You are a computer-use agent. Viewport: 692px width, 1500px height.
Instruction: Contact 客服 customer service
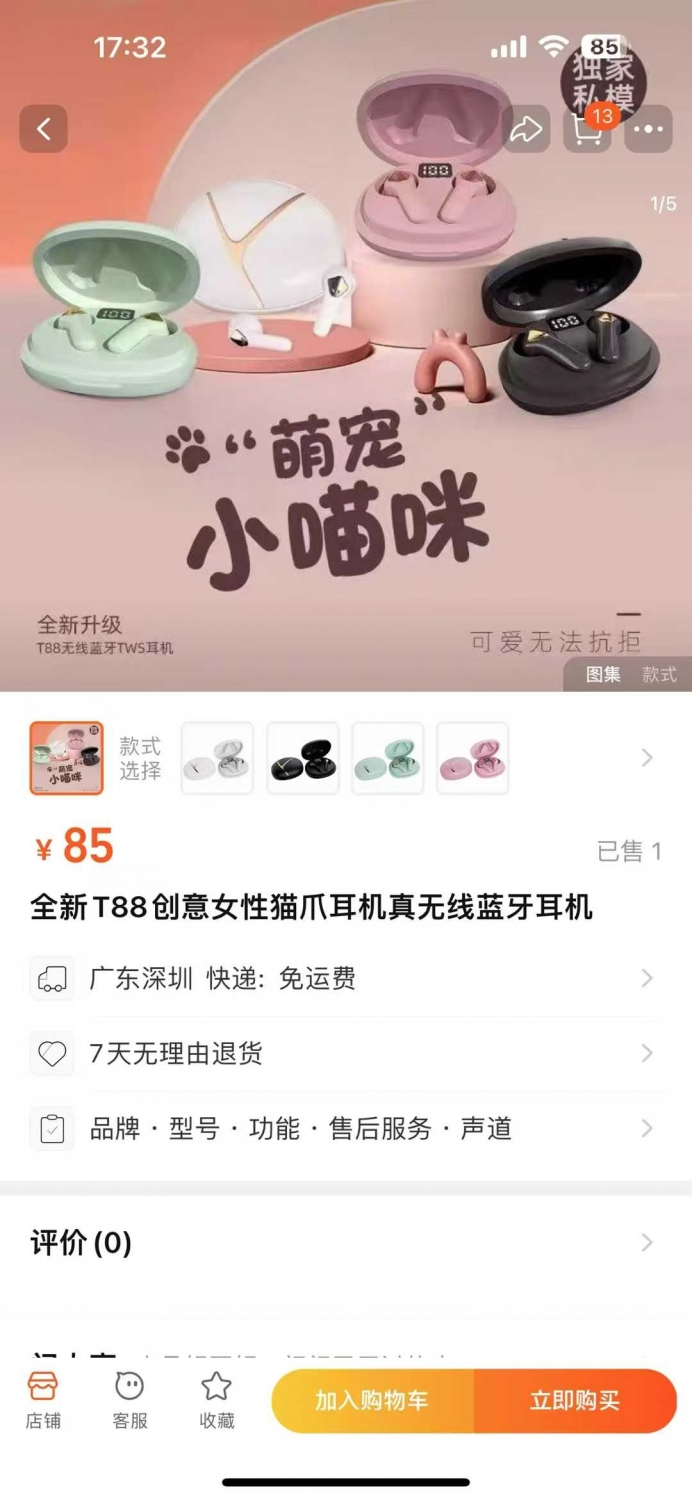point(130,1400)
